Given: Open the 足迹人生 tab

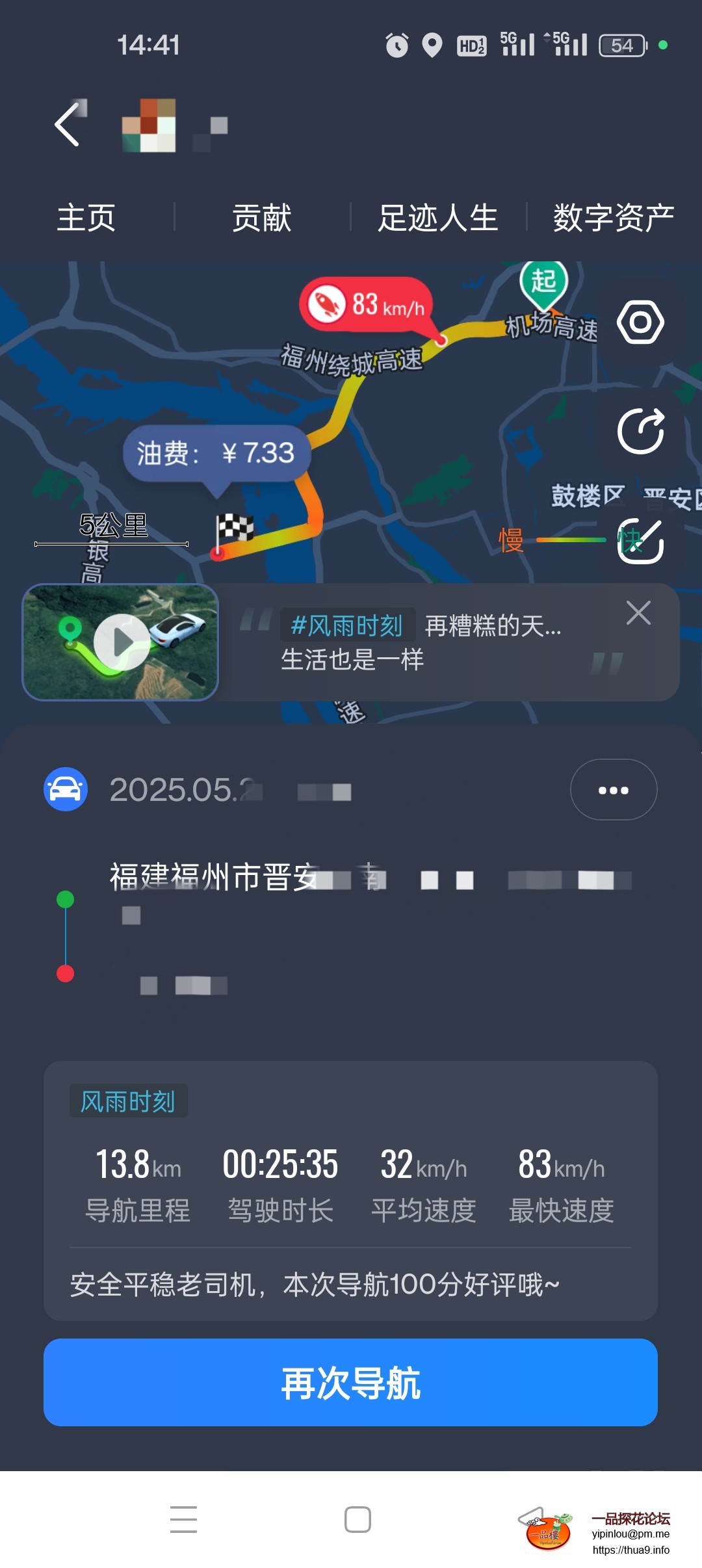Looking at the screenshot, I should [x=438, y=218].
